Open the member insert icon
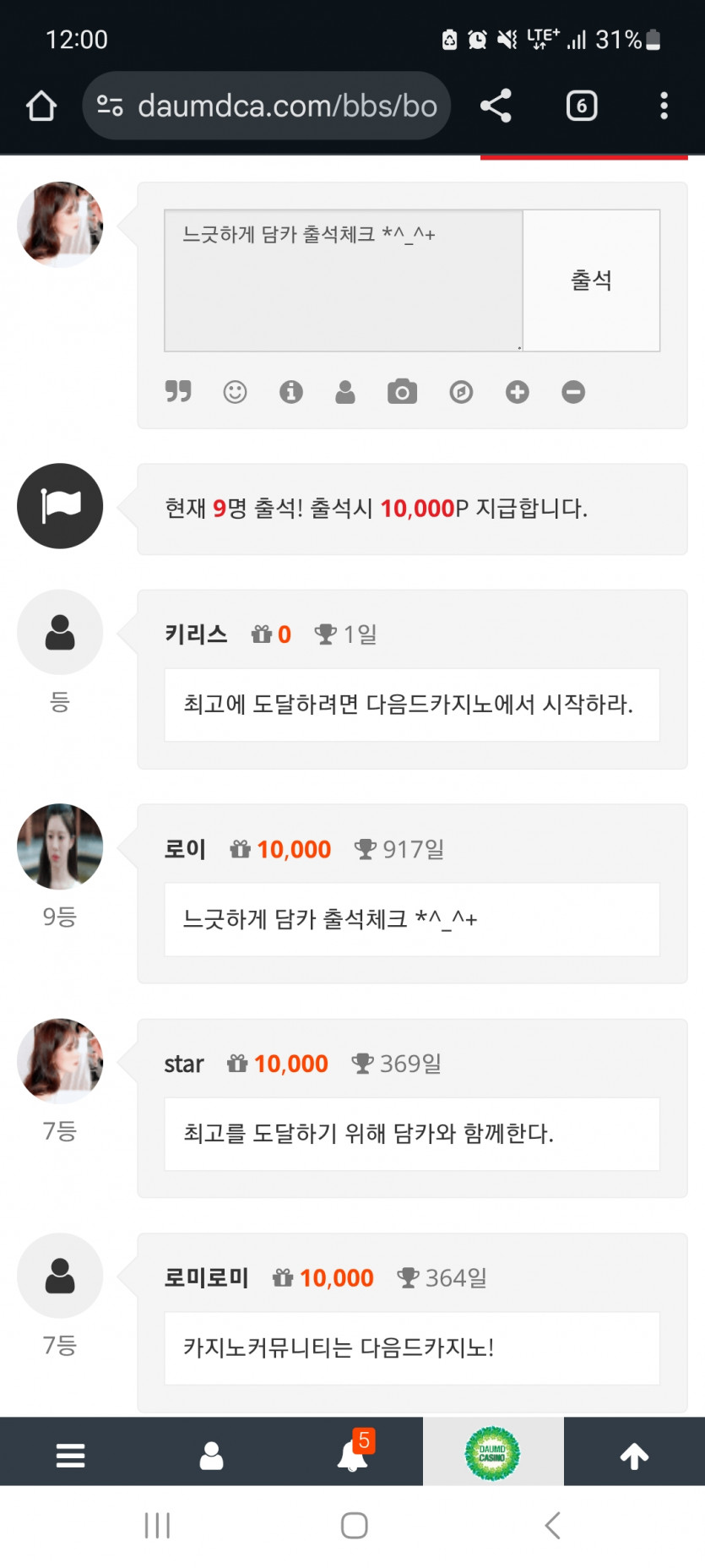This screenshot has height=1568, width=705. click(346, 391)
